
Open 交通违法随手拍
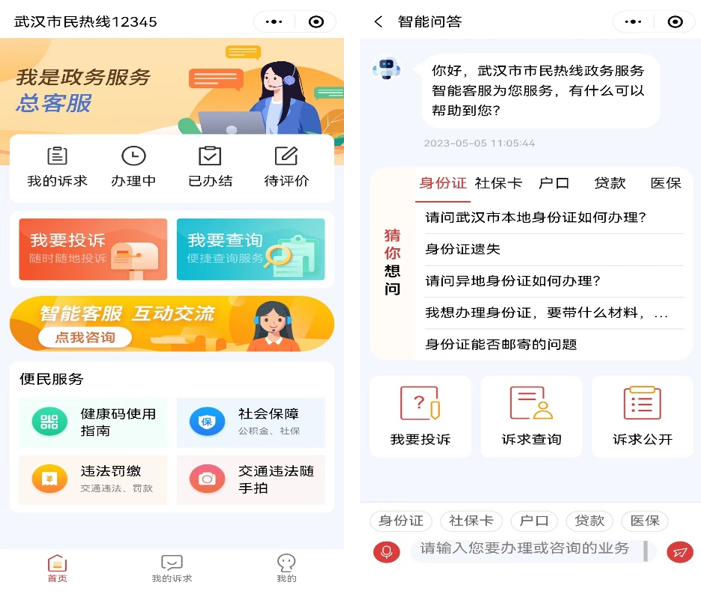coord(250,479)
